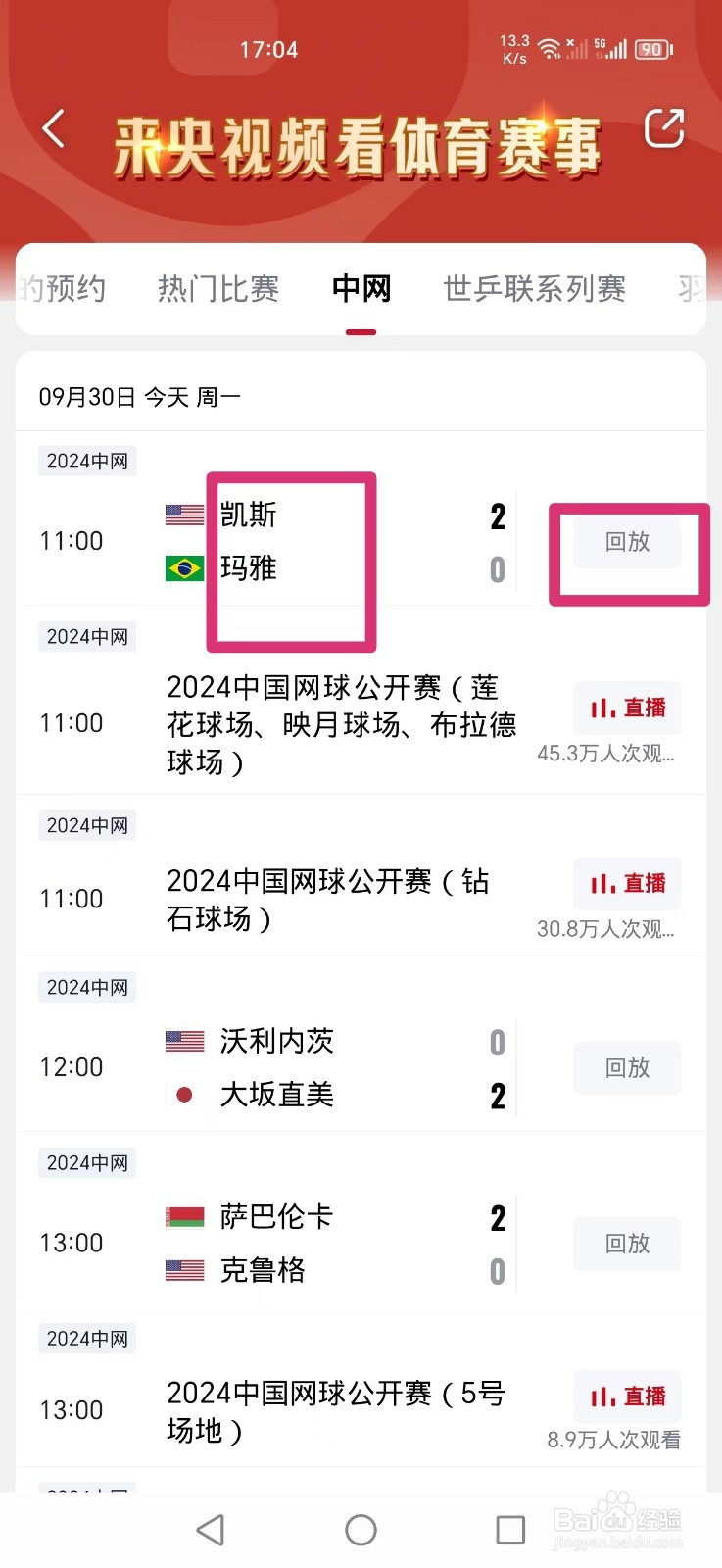Tap the battery indicator showing 90
Screen dimensions: 722x1568
(x=650, y=49)
